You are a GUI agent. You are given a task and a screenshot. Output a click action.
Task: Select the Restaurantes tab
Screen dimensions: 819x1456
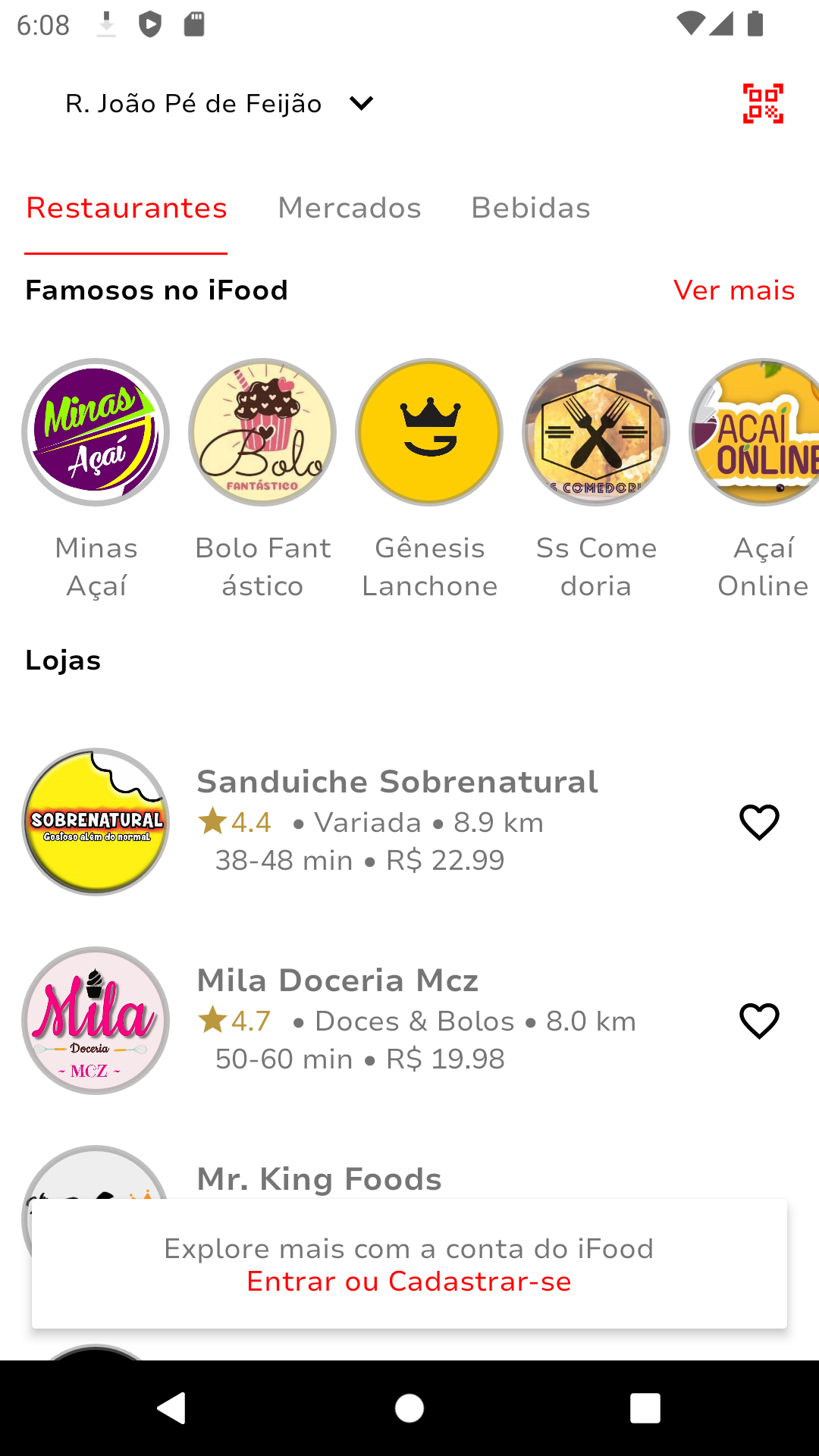[x=127, y=208]
